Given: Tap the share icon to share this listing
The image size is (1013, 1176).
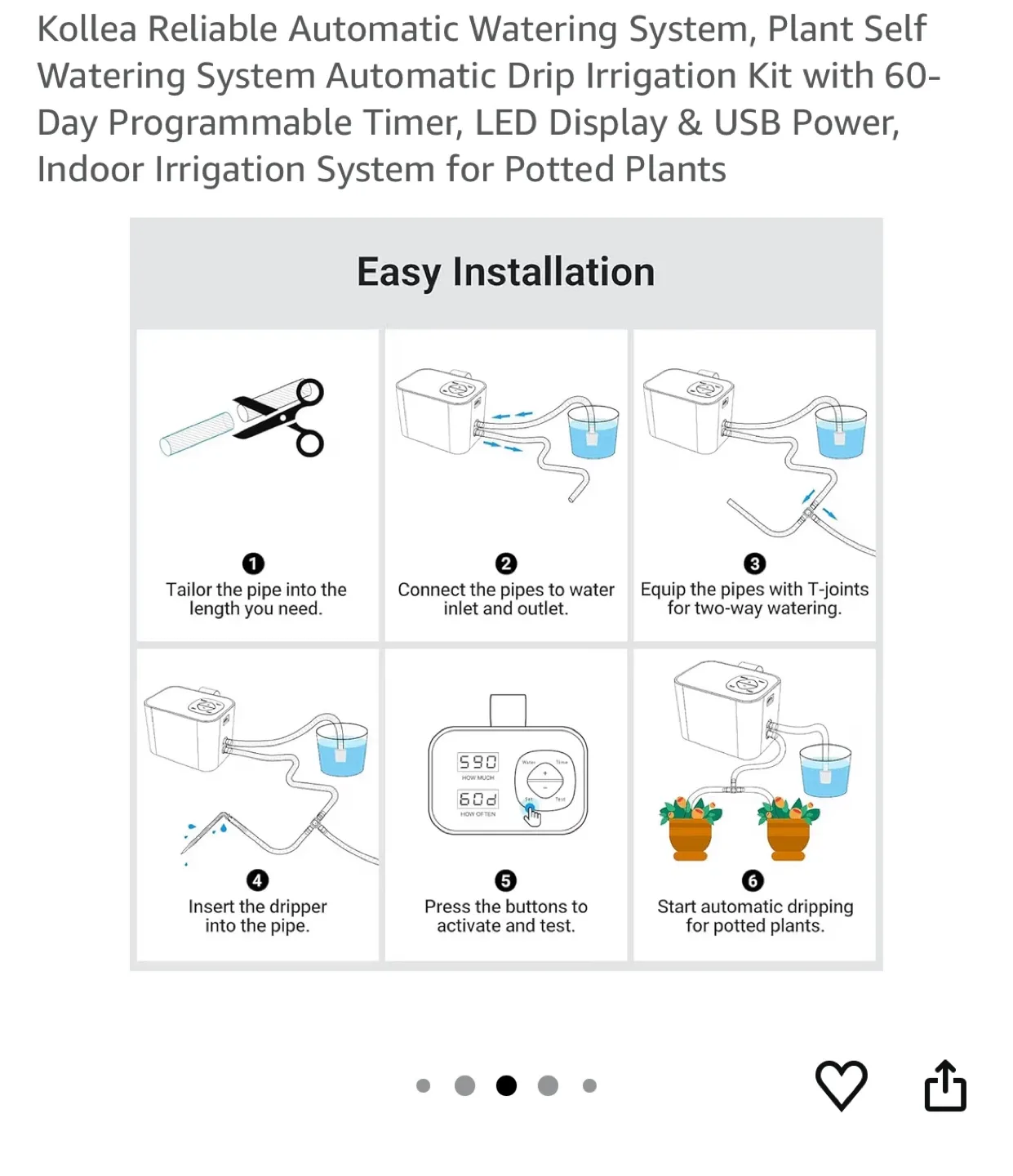Looking at the screenshot, I should (947, 1085).
